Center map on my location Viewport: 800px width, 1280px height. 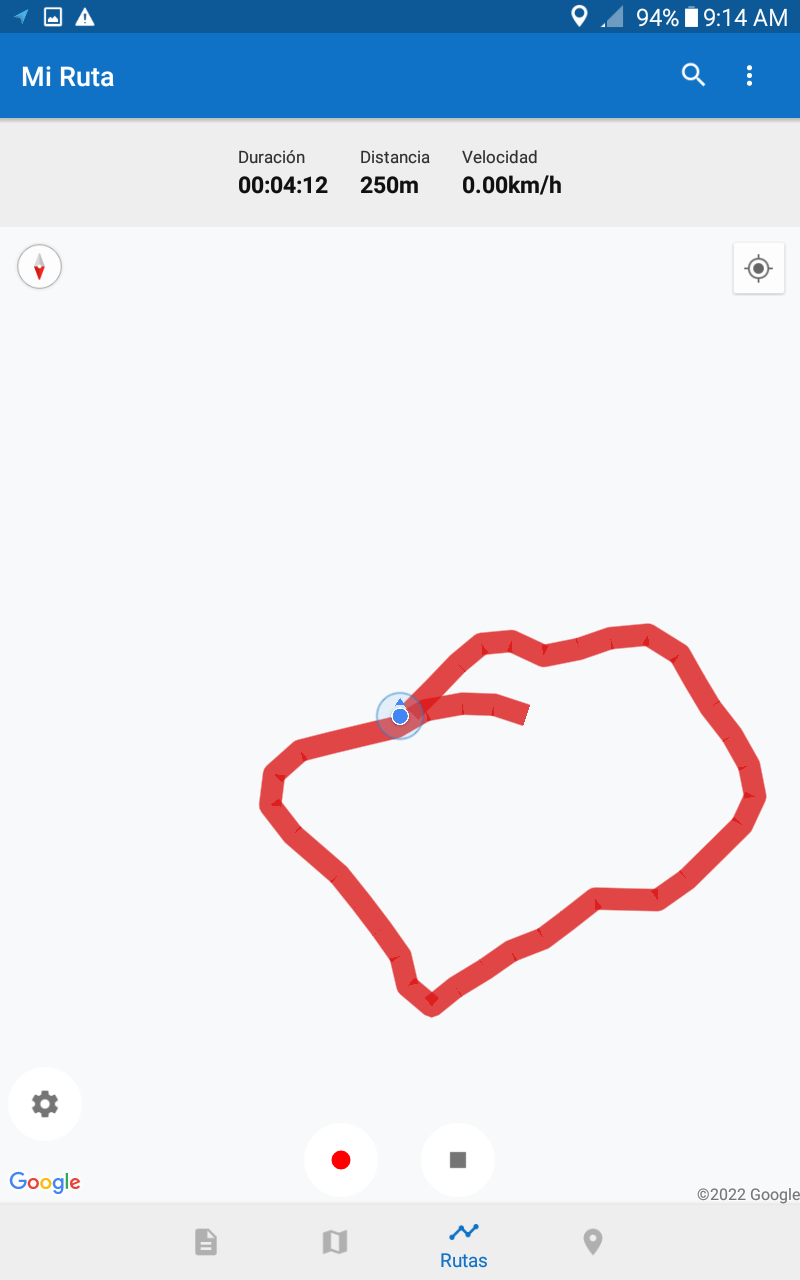pyautogui.click(x=759, y=268)
